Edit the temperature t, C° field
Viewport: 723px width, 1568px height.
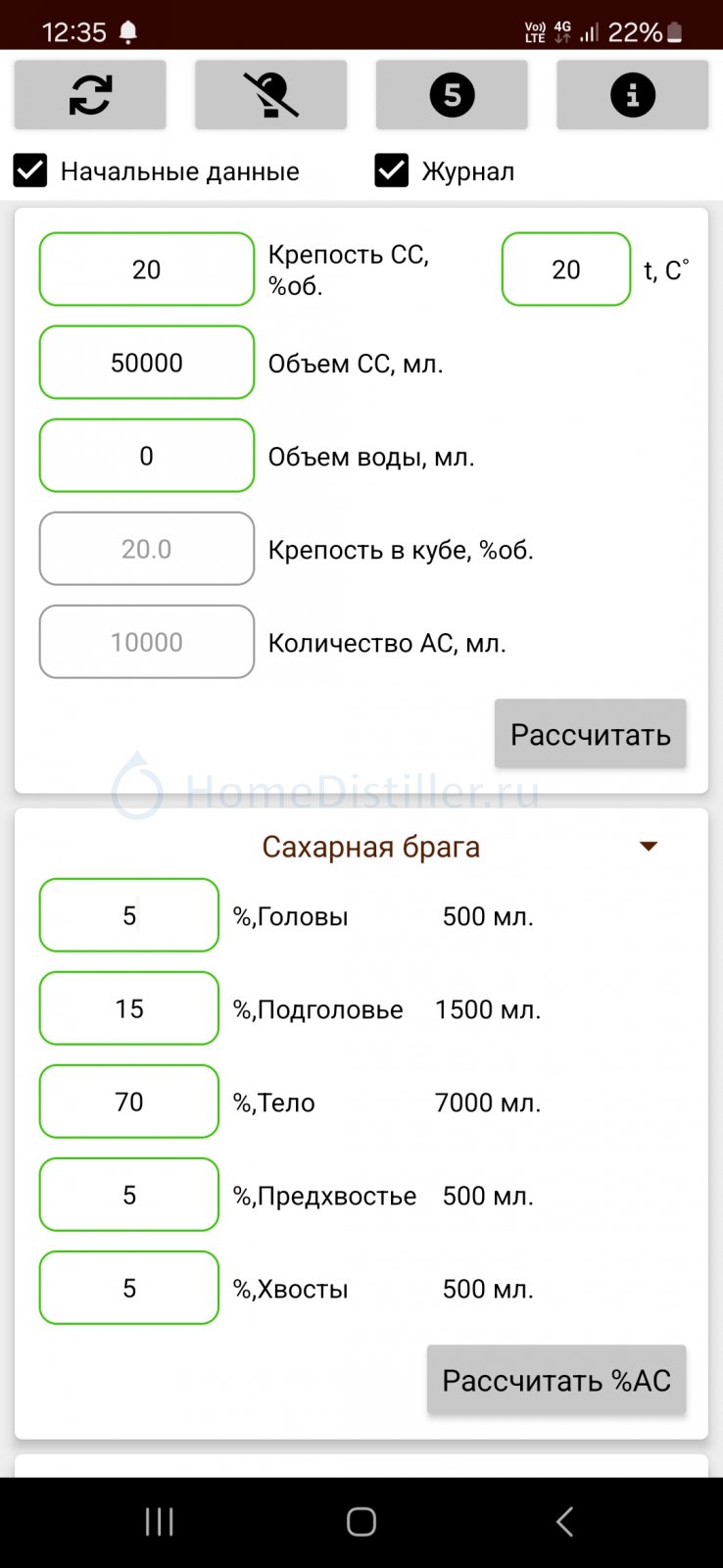coord(566,269)
